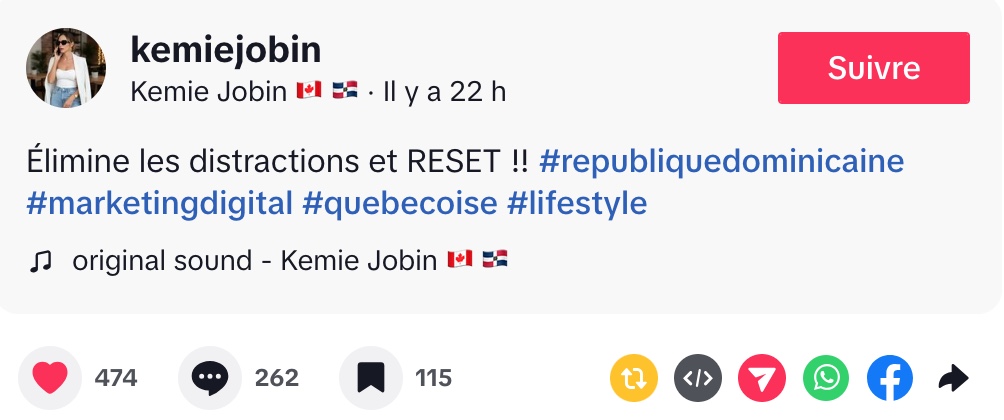Open hashtag #quebecoise
The image size is (1004, 420).
(x=399, y=203)
